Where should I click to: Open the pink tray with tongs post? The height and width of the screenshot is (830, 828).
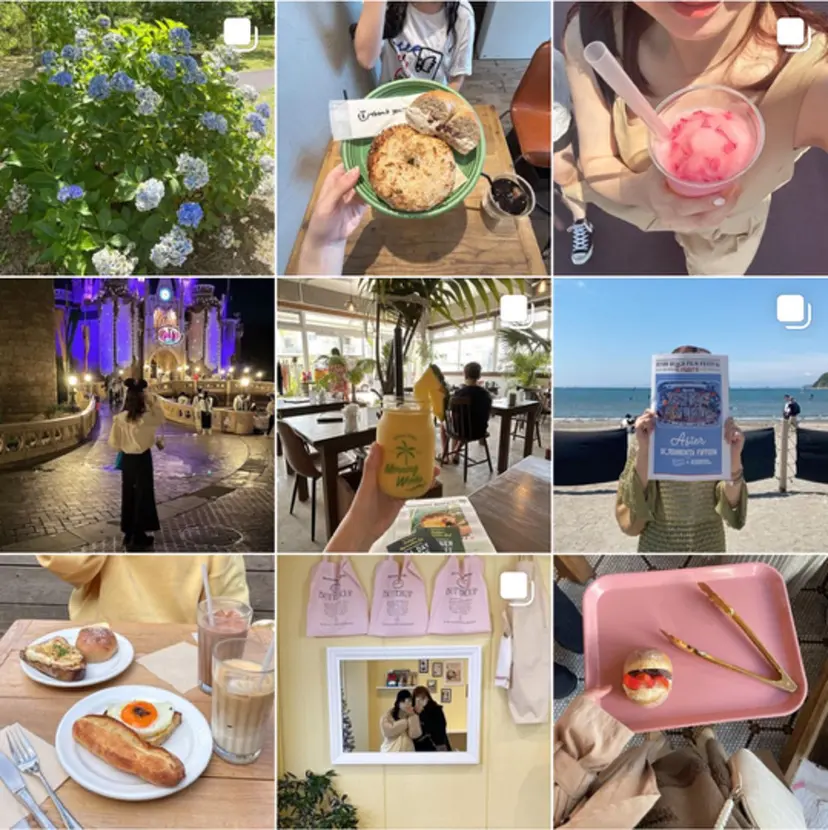(x=690, y=692)
